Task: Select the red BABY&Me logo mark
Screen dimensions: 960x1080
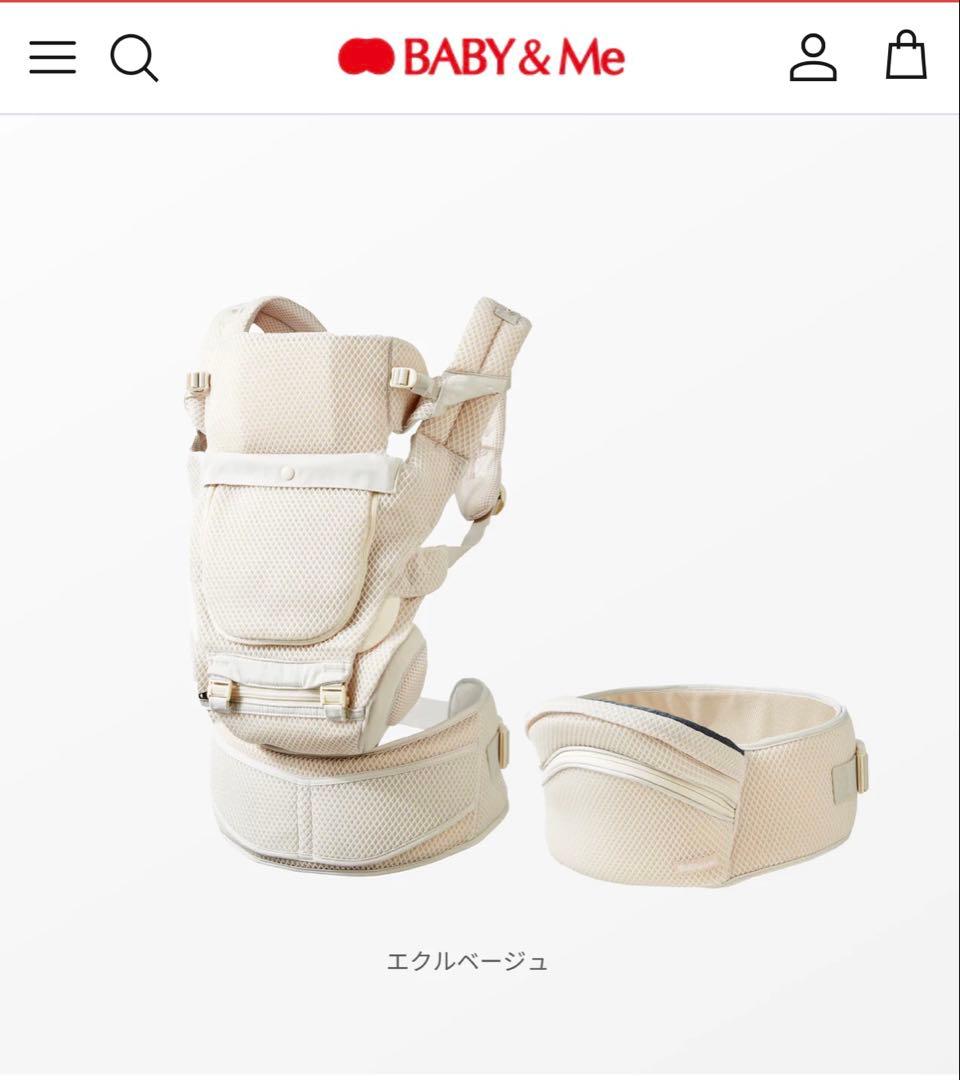Action: point(368,57)
